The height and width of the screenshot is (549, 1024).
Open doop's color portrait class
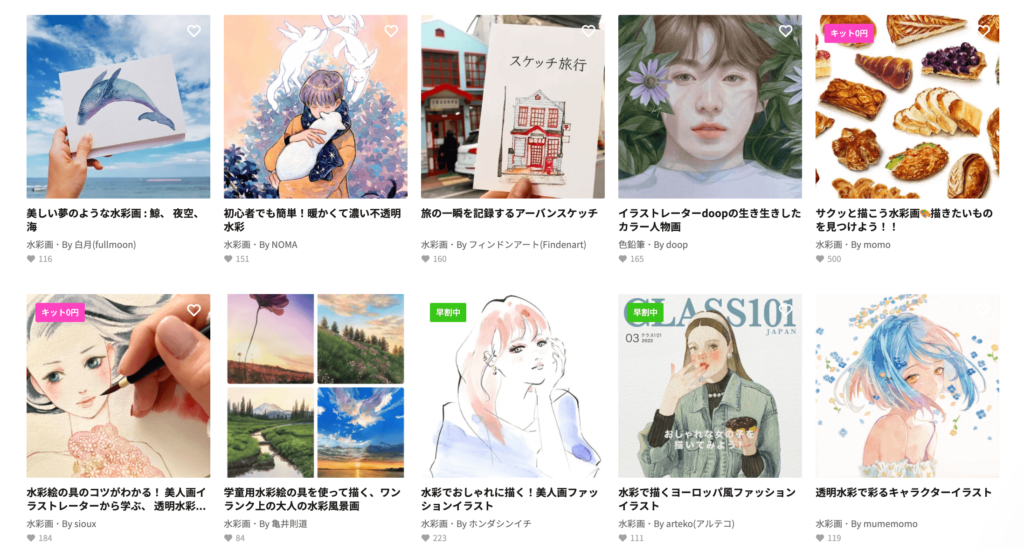click(709, 107)
